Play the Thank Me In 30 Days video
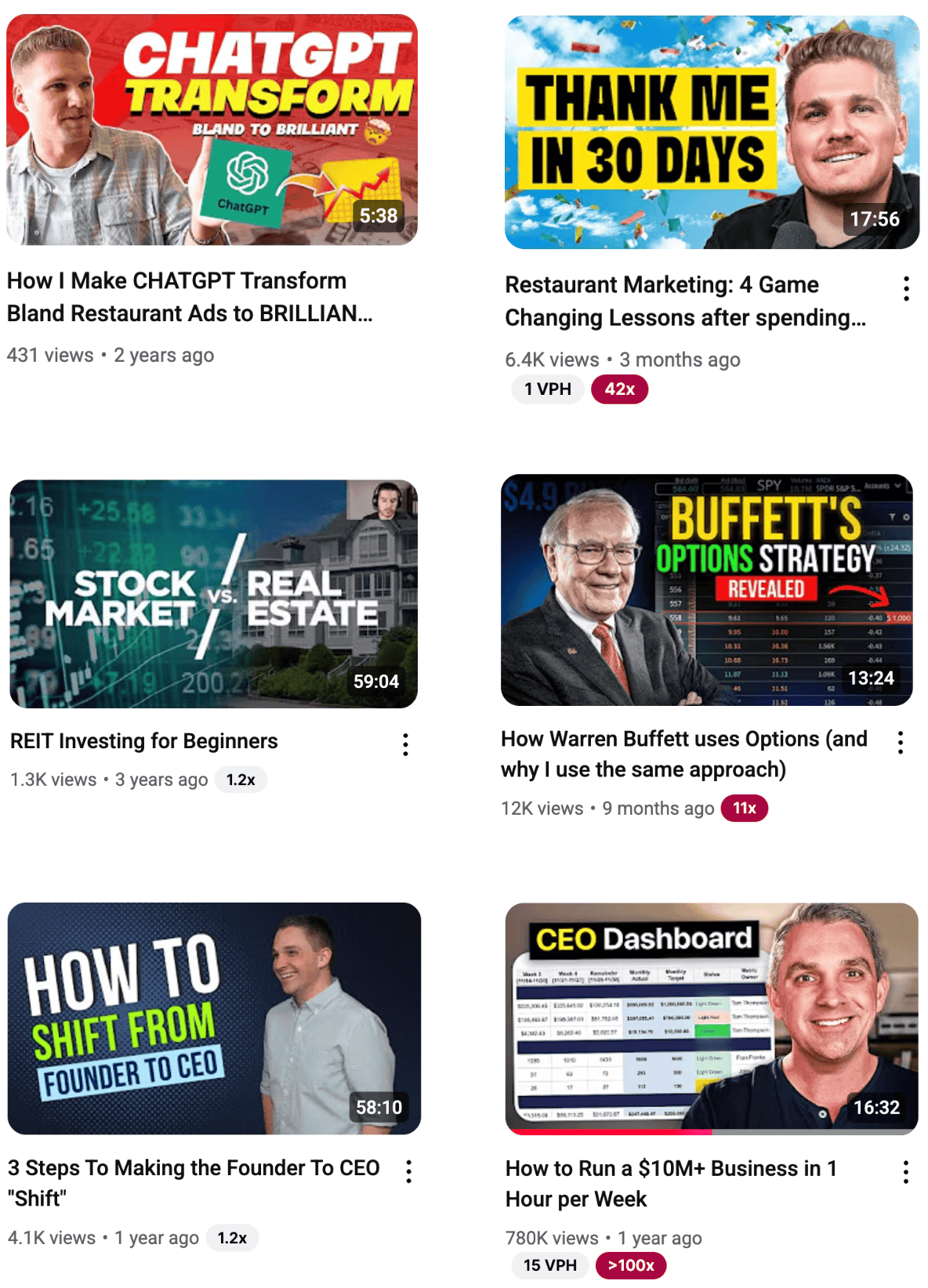 712,132
